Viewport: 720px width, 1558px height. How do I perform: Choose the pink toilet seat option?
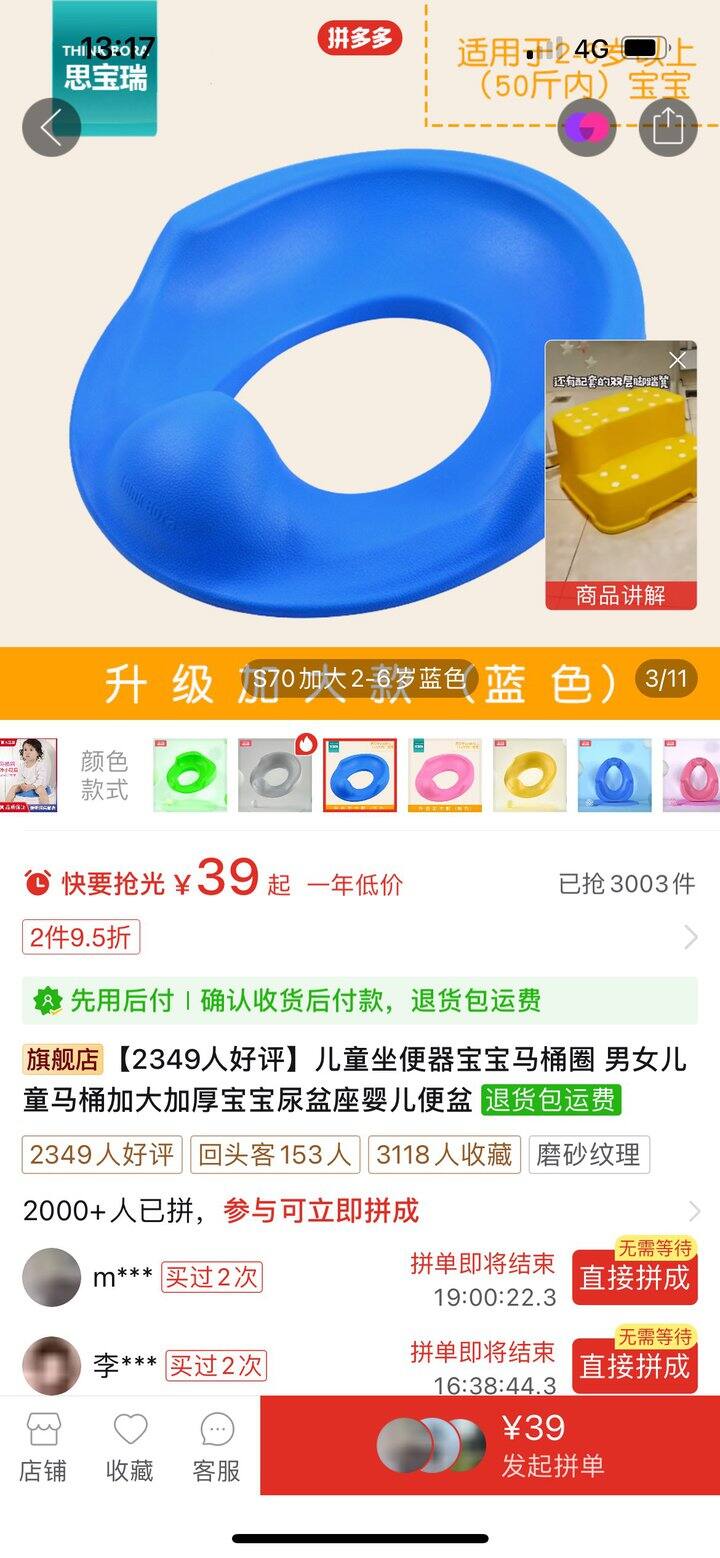pos(445,775)
